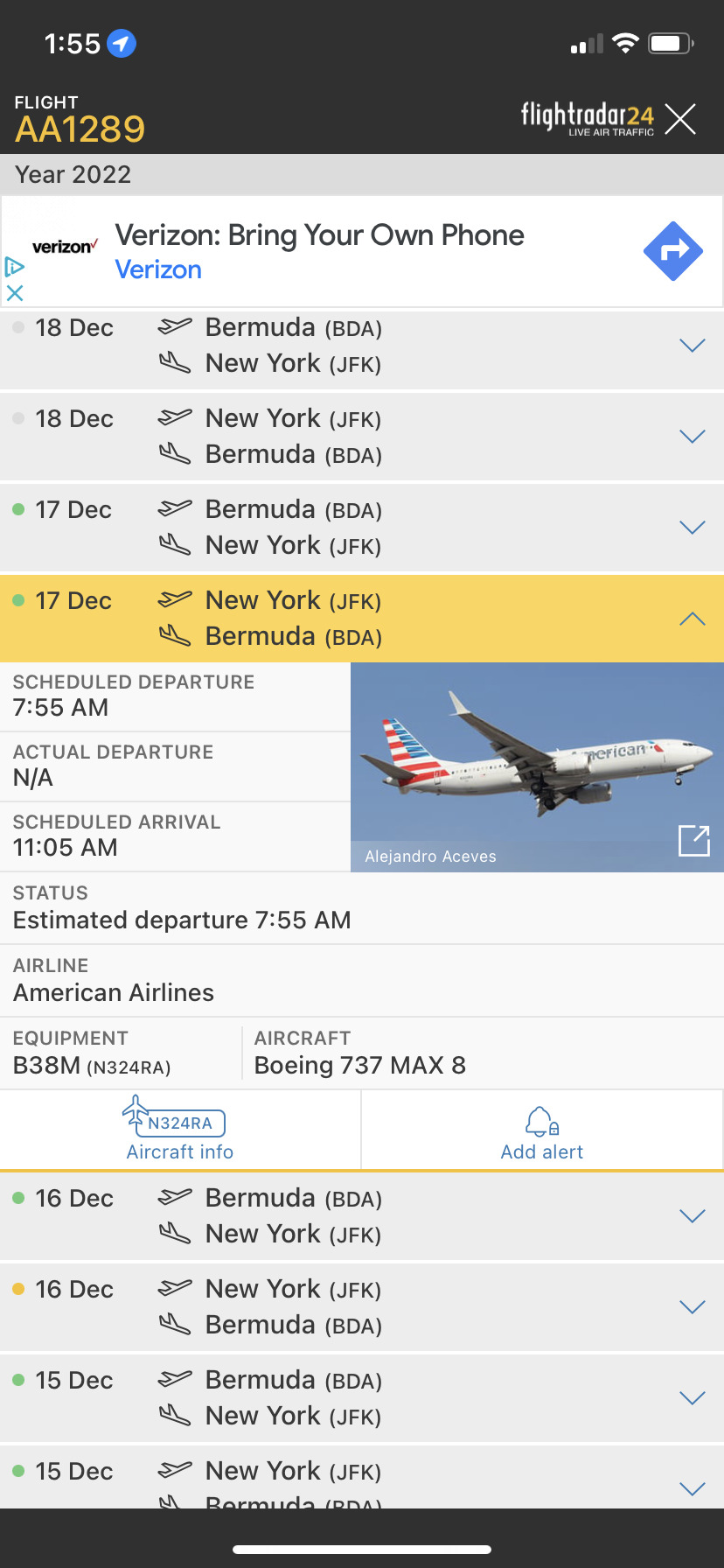
Task: Add alert for this flight
Action: (x=542, y=1131)
